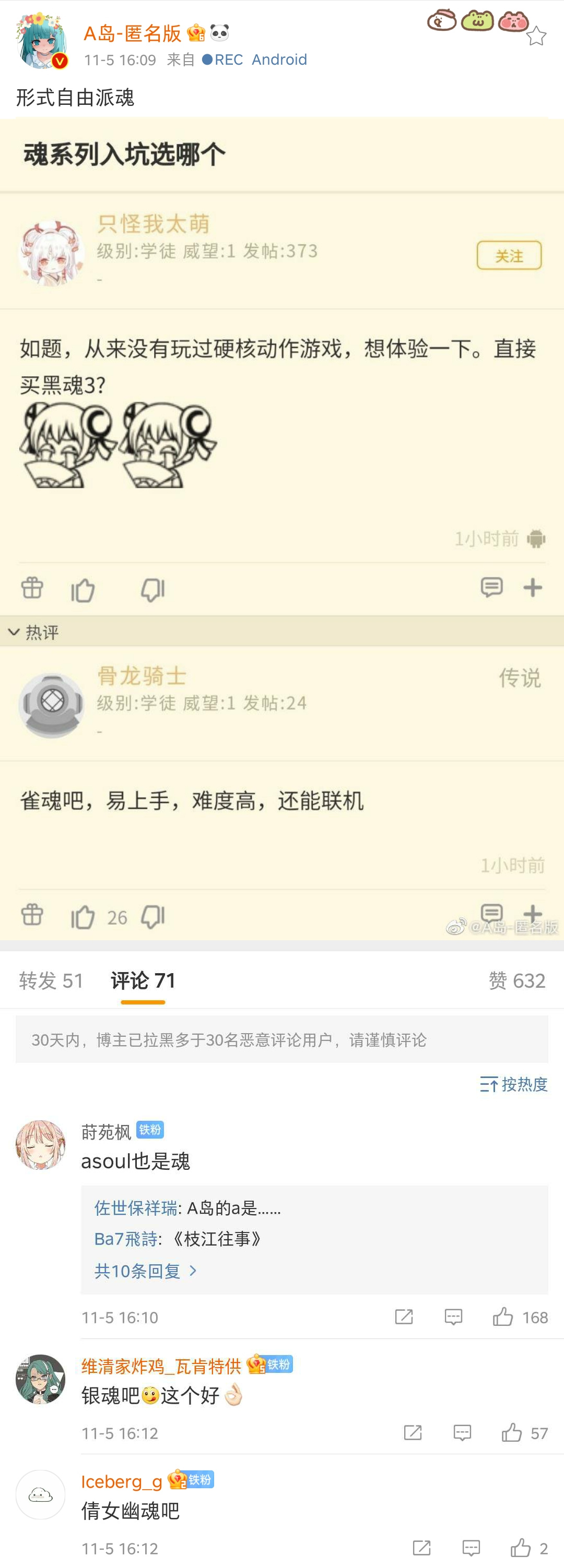Like Iceberg_g's comment
Screen dimensions: 564x1568
point(521,1548)
